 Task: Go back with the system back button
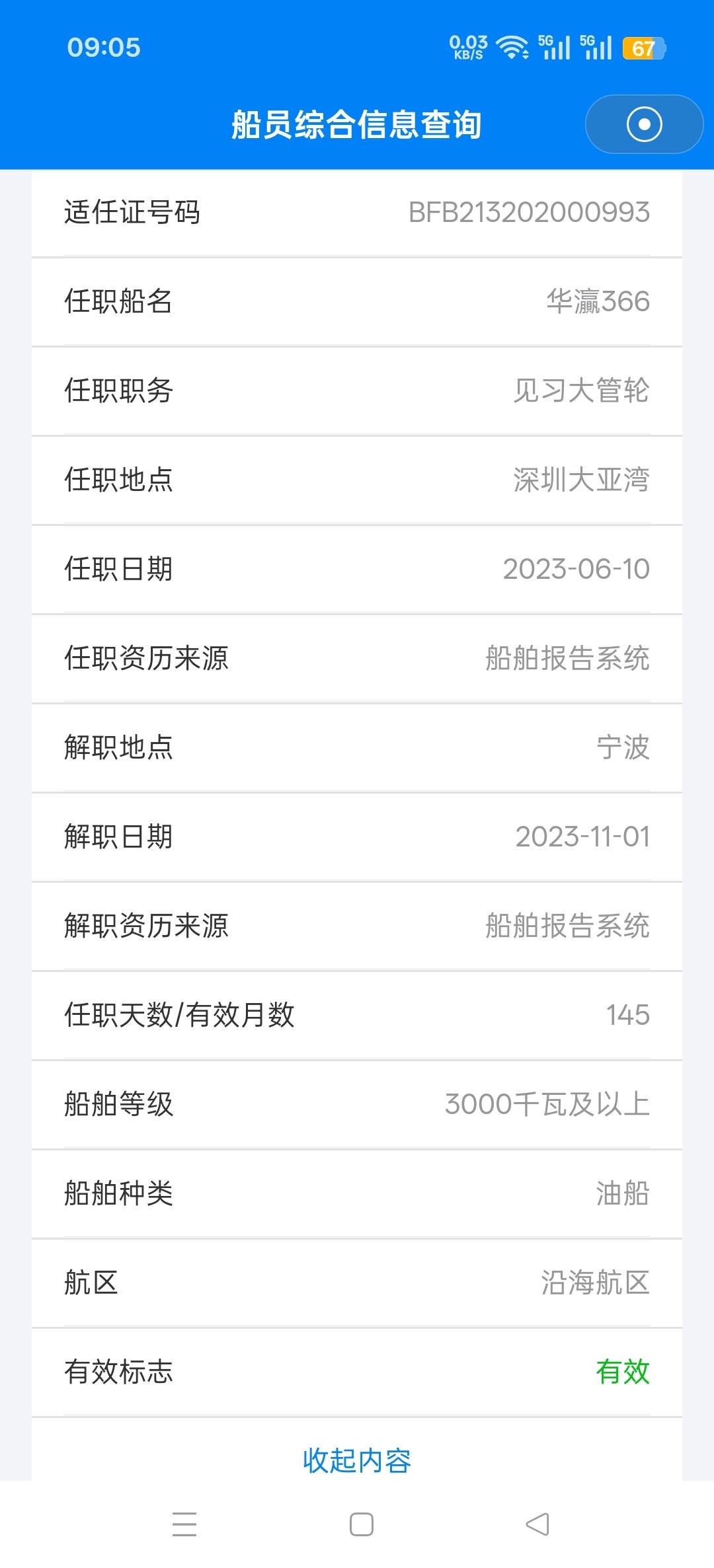click(x=537, y=1524)
